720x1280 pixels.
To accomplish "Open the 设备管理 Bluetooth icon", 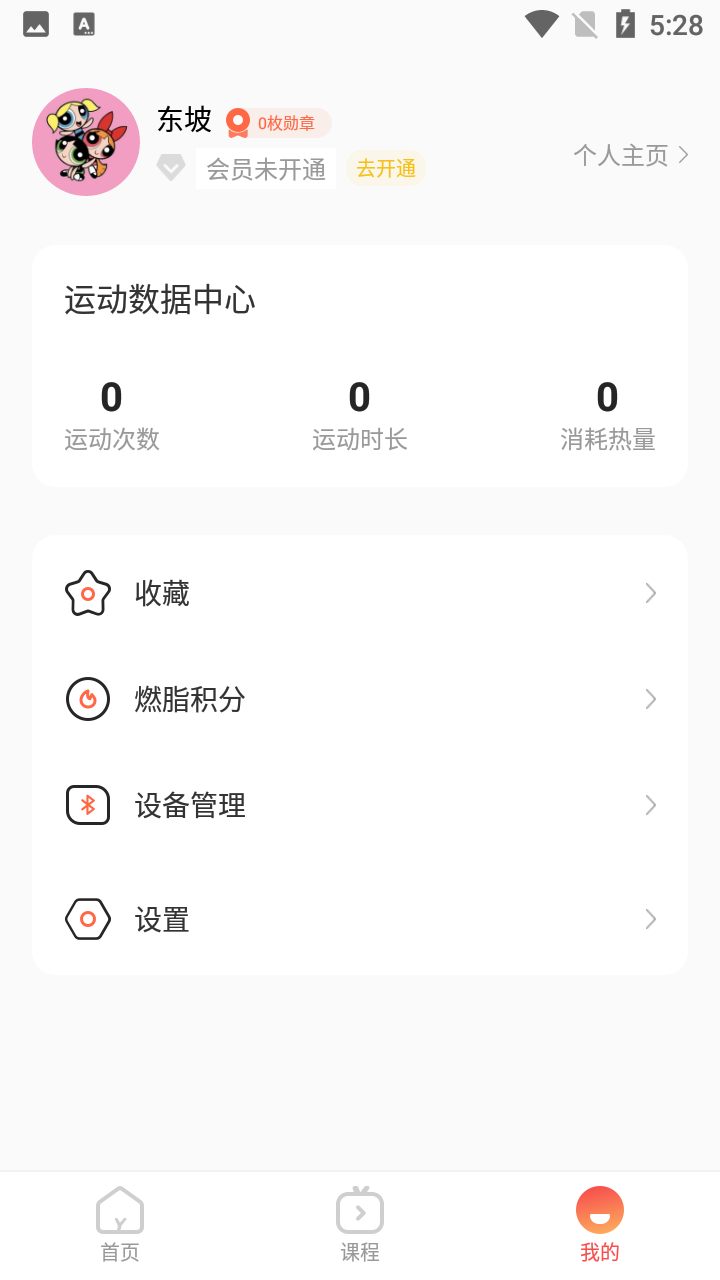I will [x=87, y=805].
